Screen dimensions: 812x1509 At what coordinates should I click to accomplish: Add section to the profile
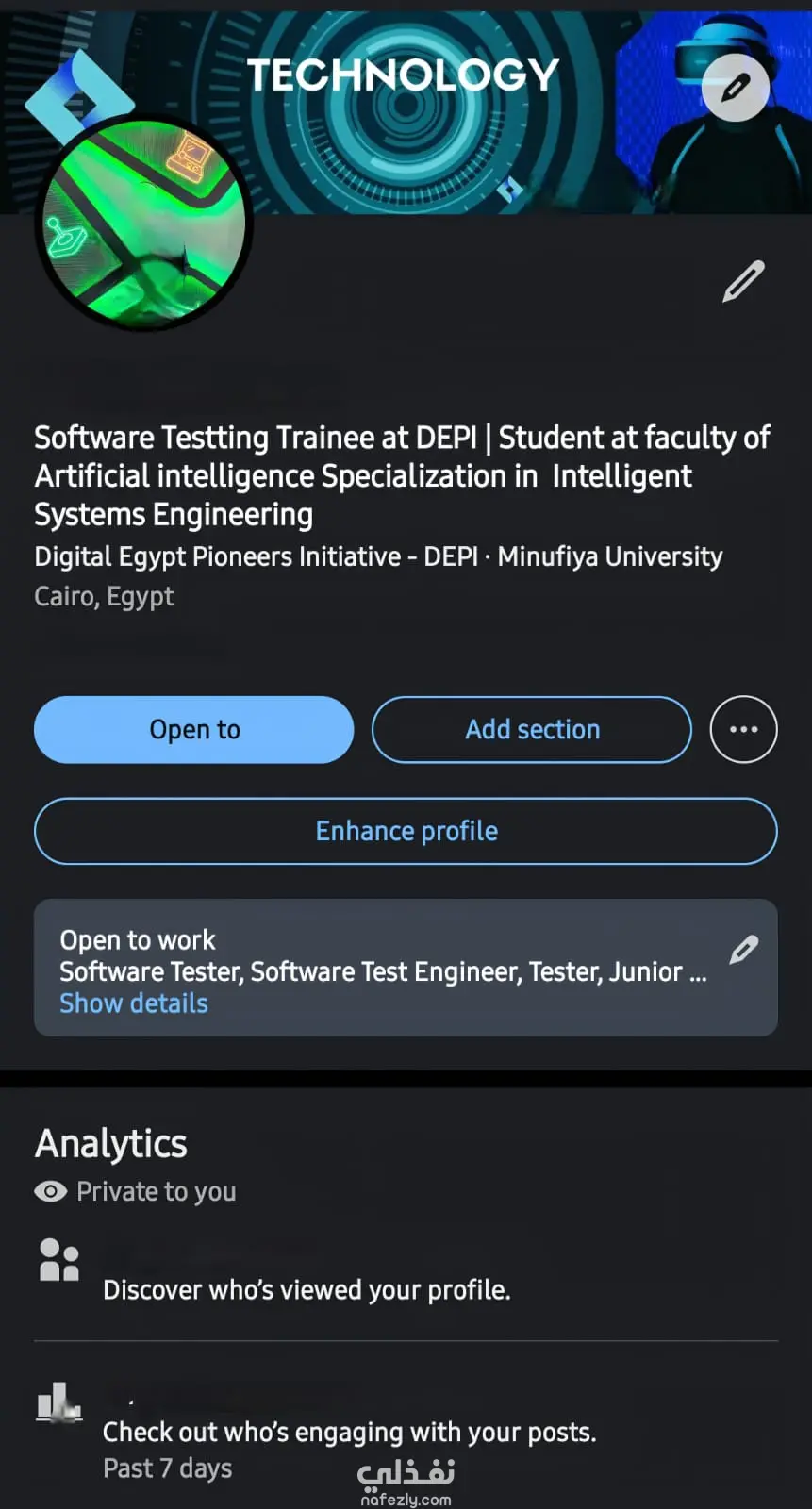[x=532, y=729]
